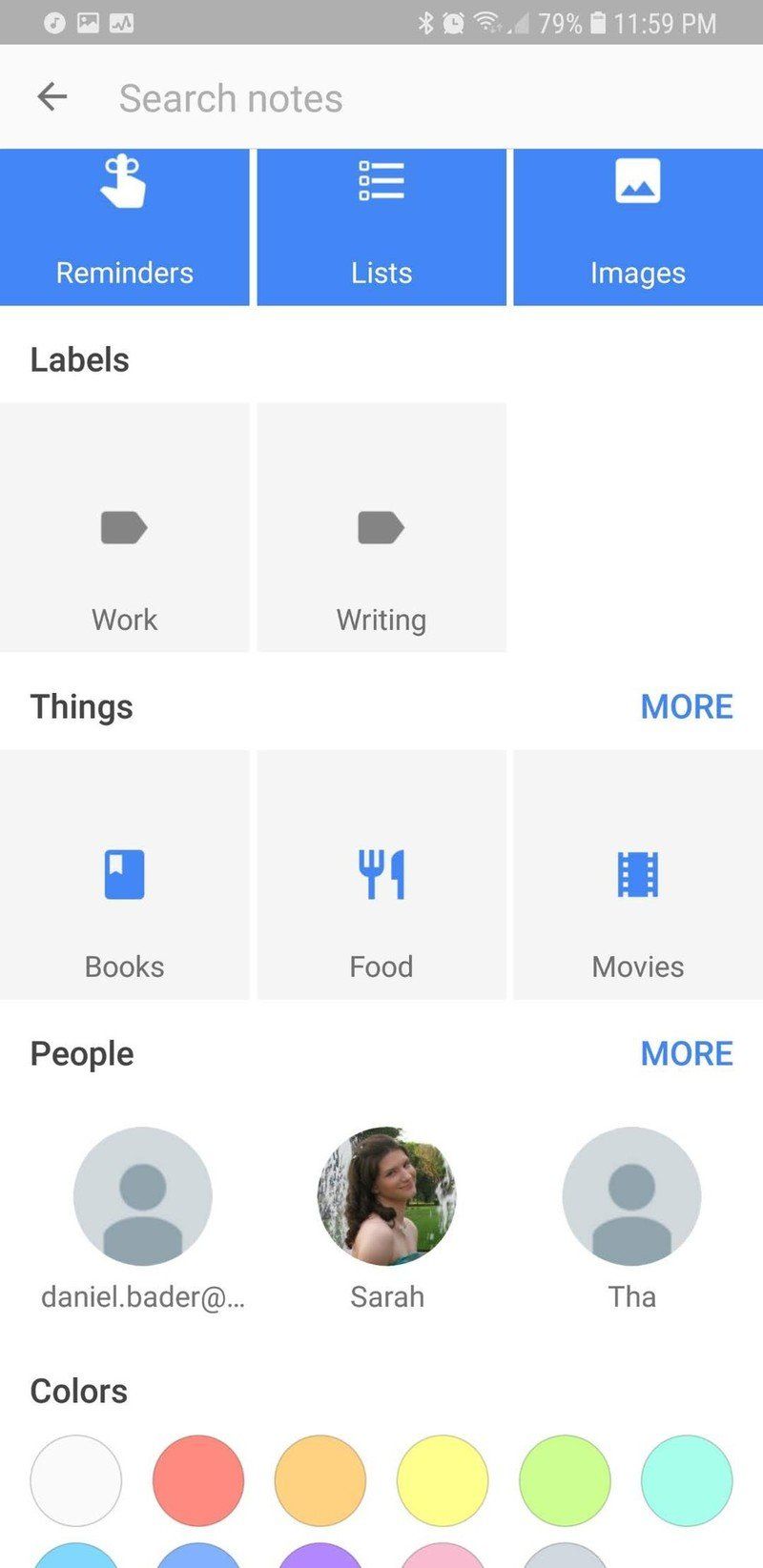Open the Movies filter under Things
Screen dimensions: 763x1568
637,873
